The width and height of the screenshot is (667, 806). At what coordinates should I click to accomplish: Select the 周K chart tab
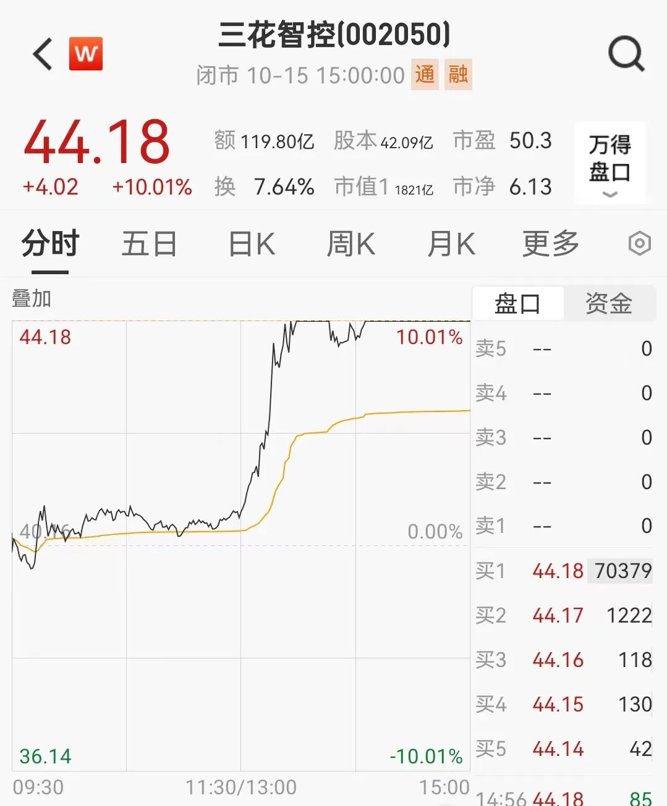pyautogui.click(x=350, y=243)
